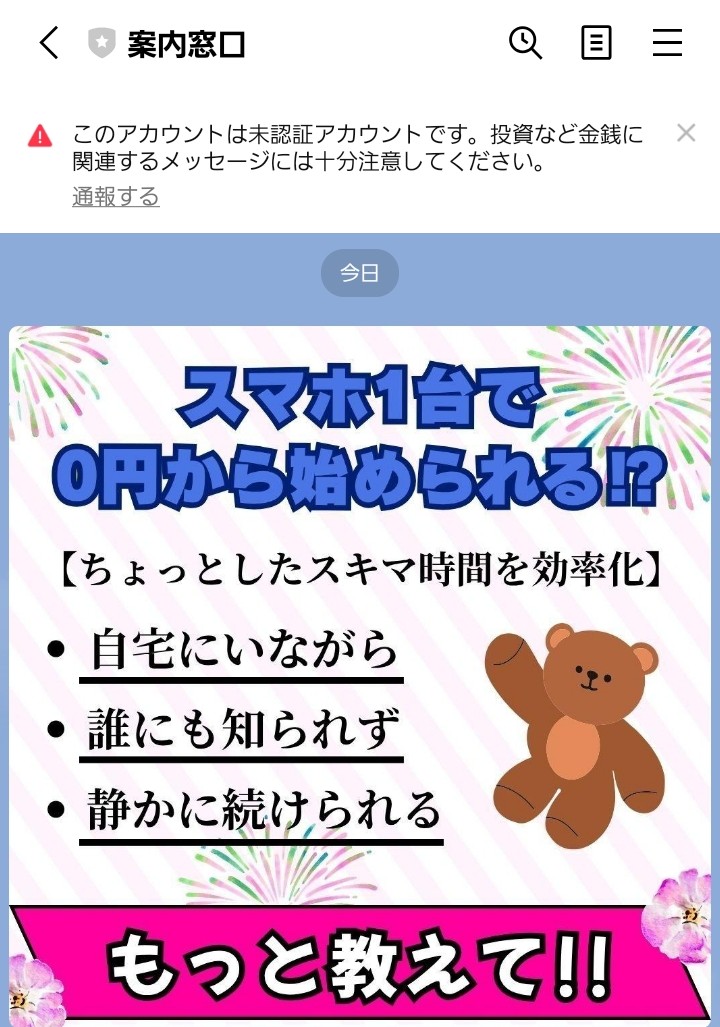
Task: Dismiss the unverified account warning
Action: [x=685, y=133]
